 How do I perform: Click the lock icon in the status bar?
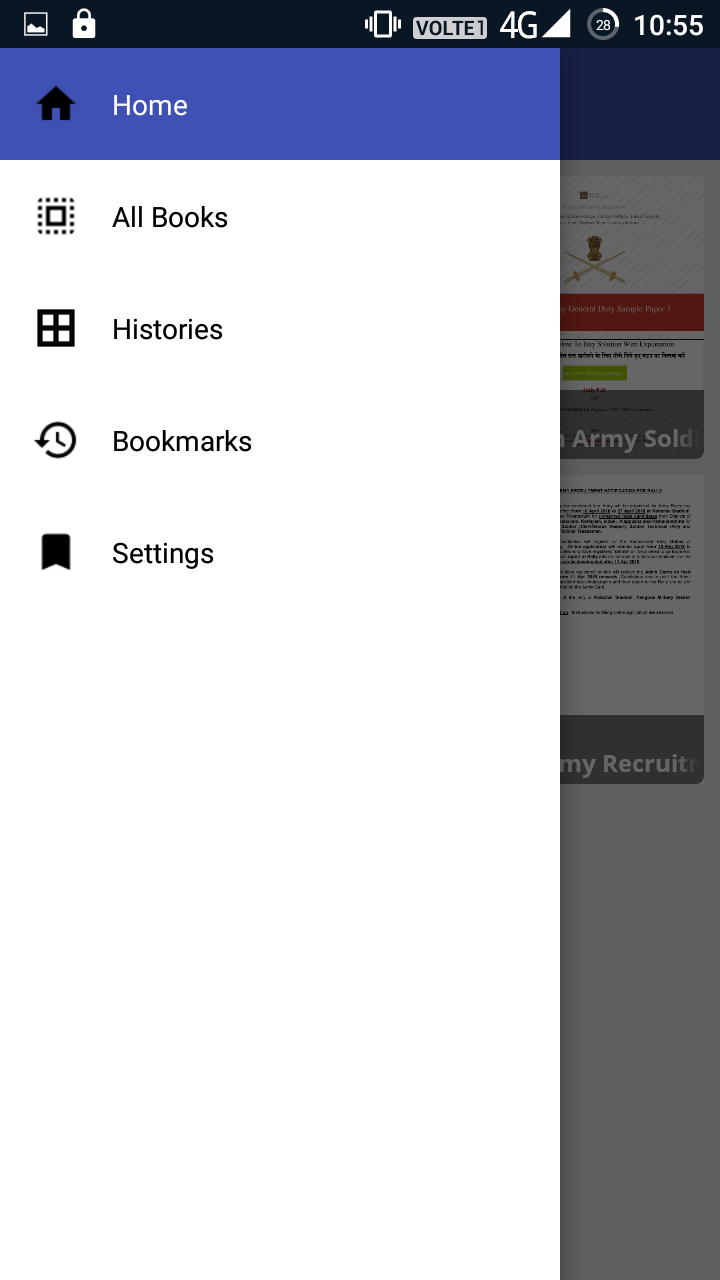(x=83, y=23)
